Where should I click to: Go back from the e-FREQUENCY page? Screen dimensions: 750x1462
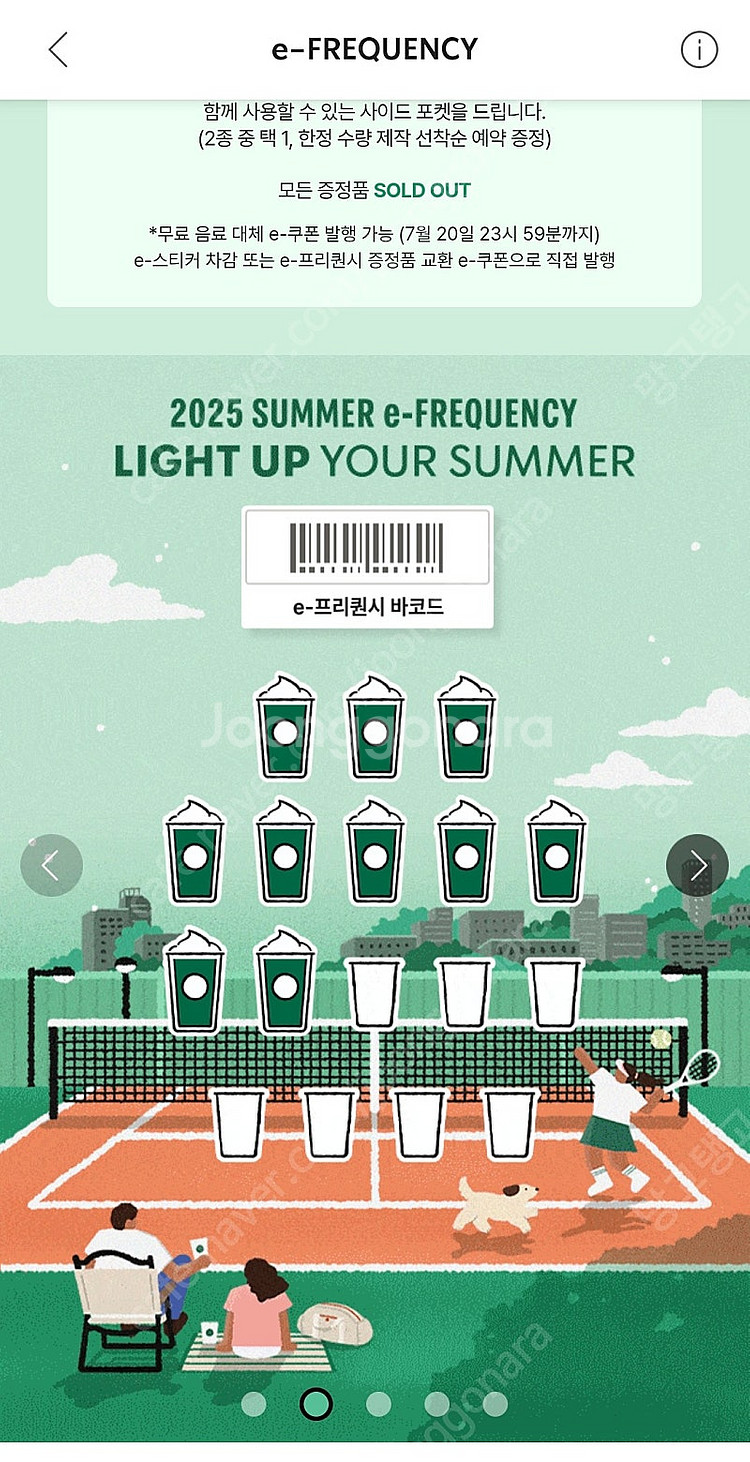[58, 49]
